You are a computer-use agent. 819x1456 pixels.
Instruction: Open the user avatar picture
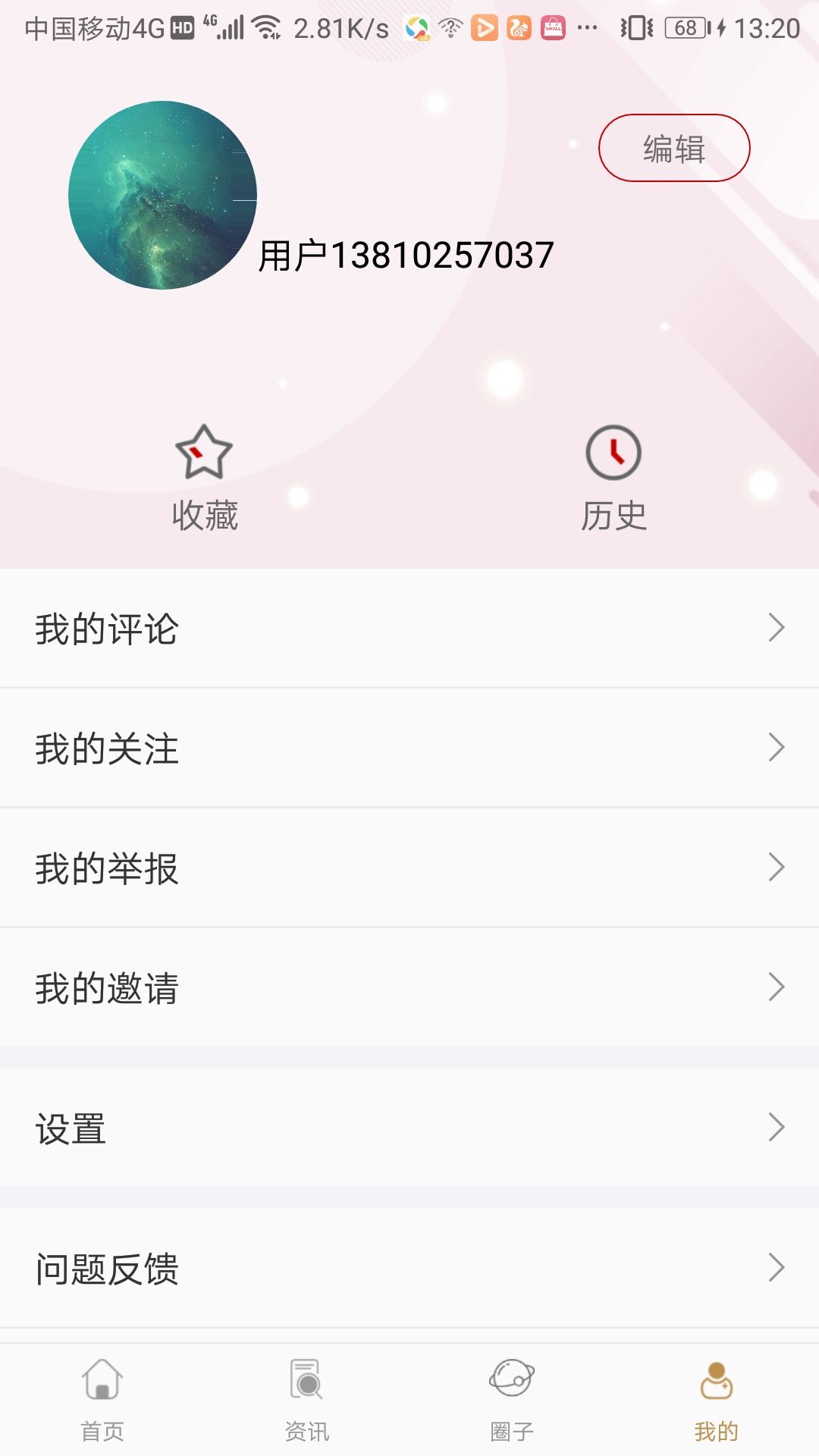tap(162, 195)
